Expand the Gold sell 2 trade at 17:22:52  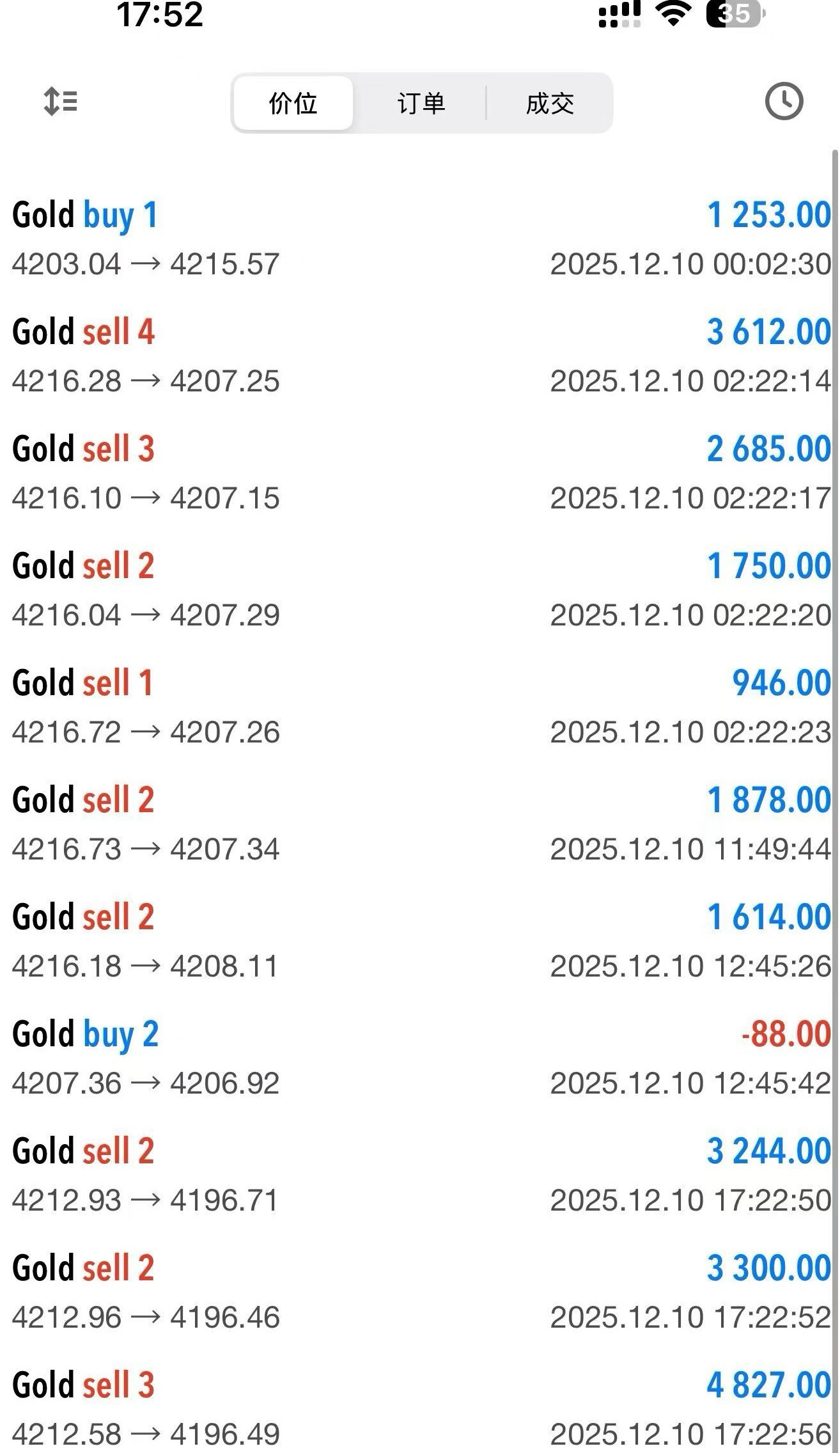click(419, 1292)
